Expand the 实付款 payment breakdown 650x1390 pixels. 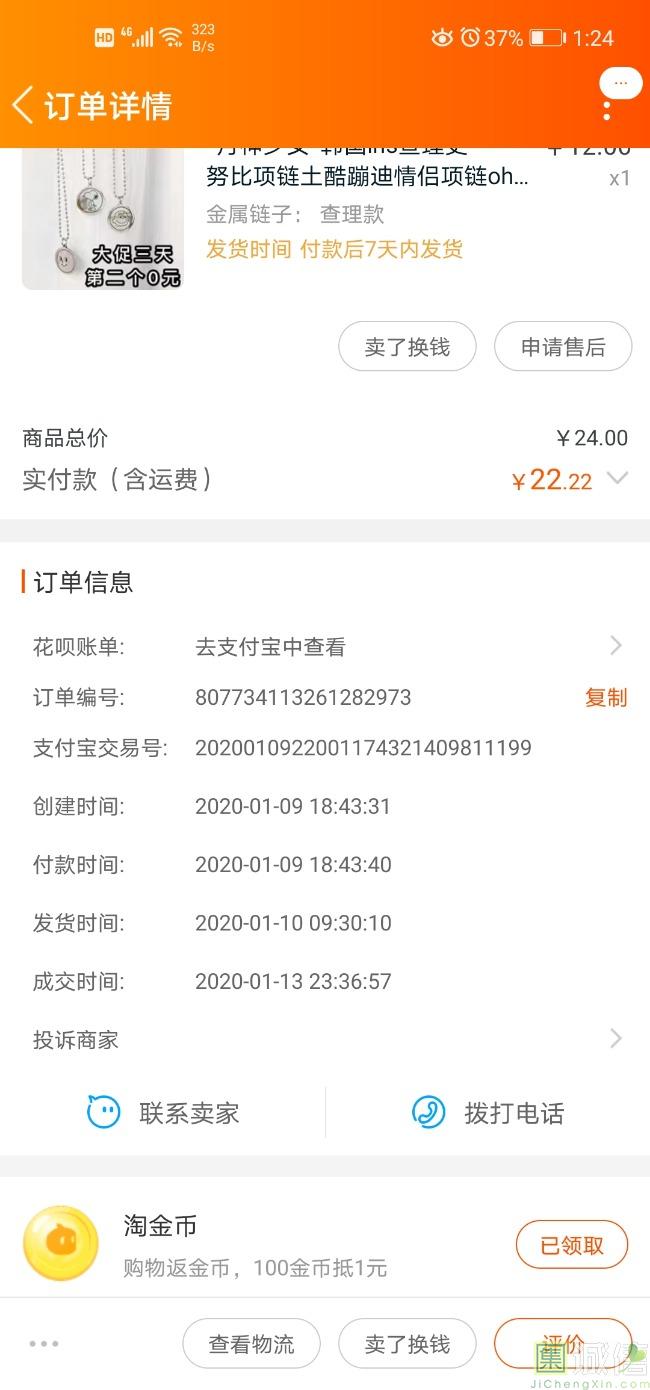click(x=618, y=479)
